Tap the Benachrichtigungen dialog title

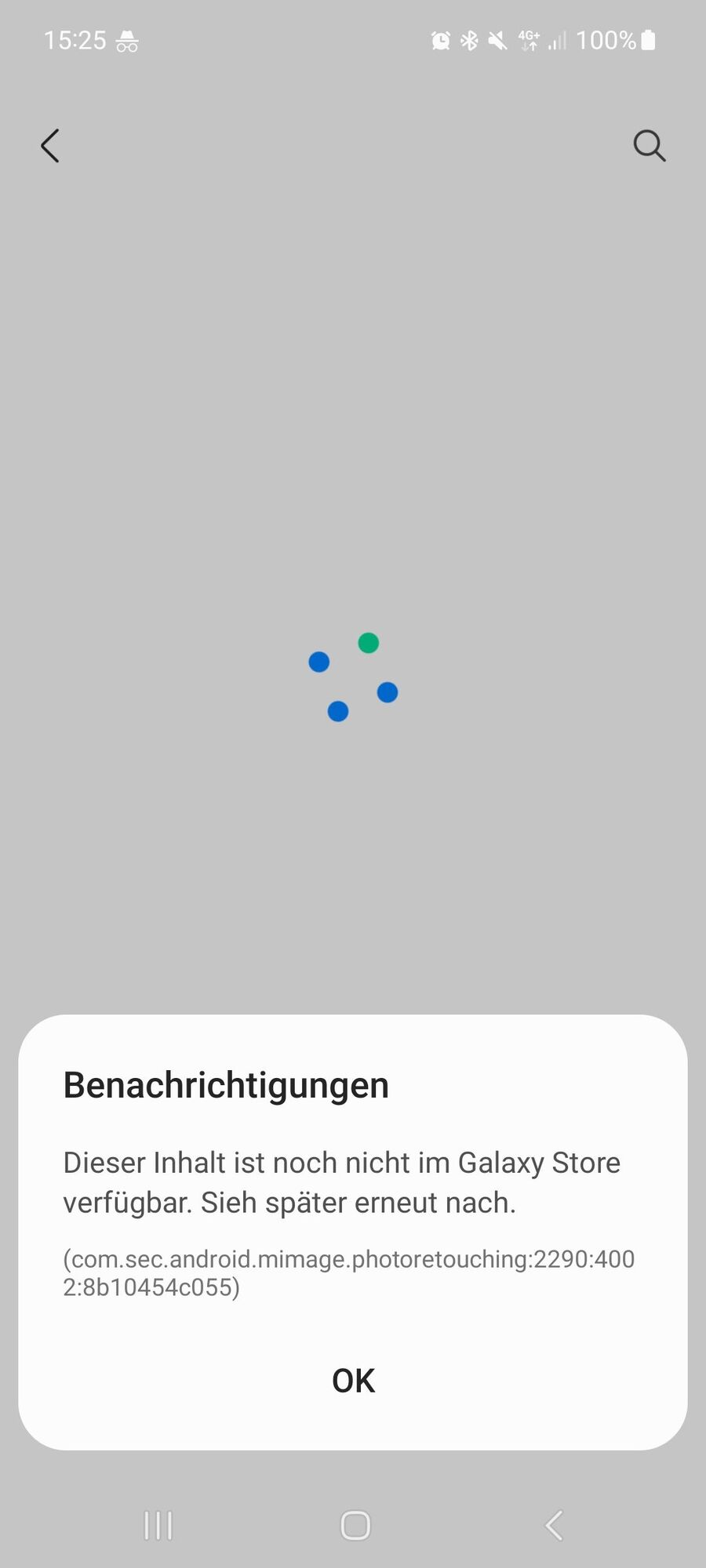click(226, 1085)
